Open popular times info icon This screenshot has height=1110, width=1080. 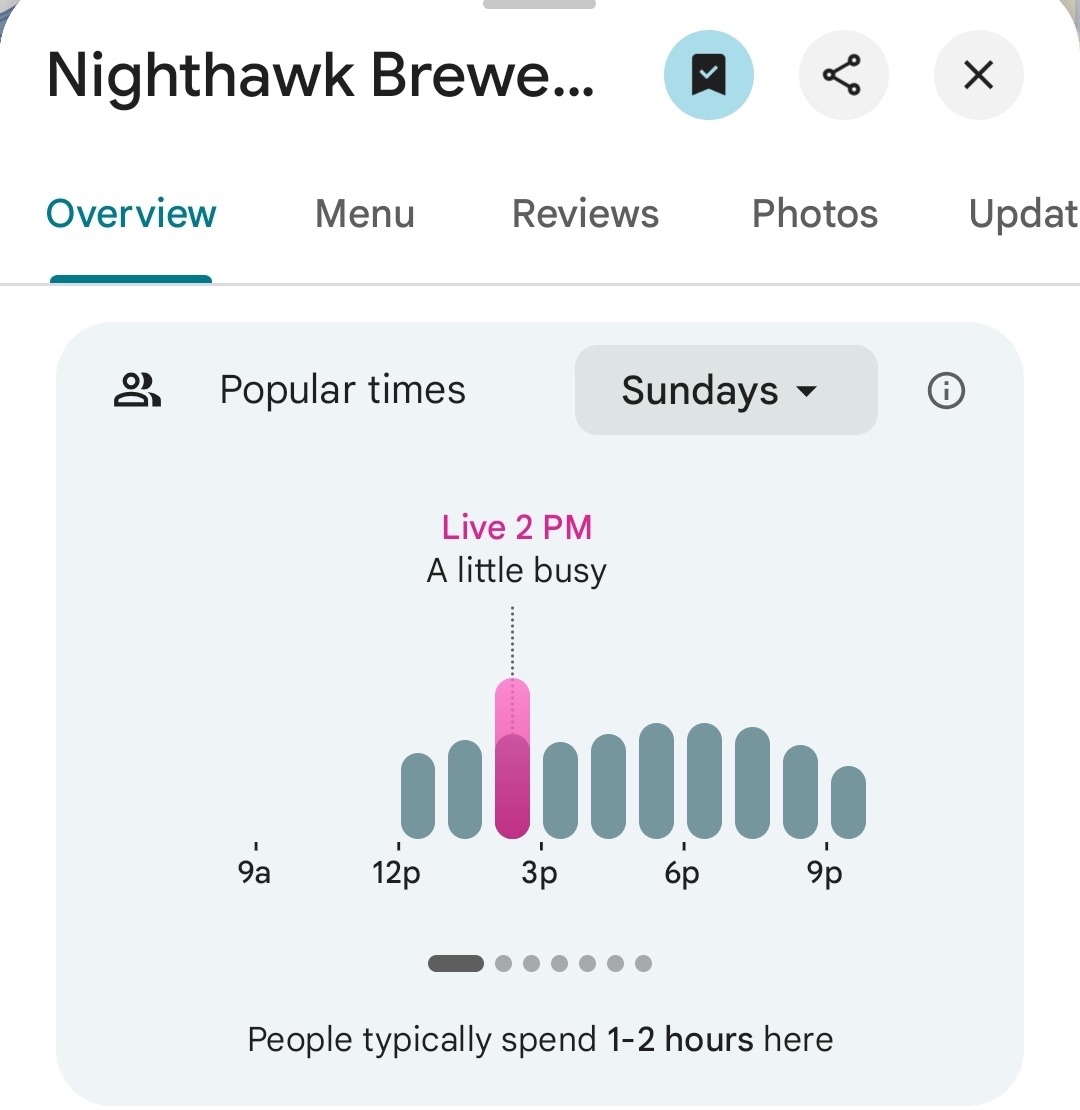pyautogui.click(x=946, y=391)
